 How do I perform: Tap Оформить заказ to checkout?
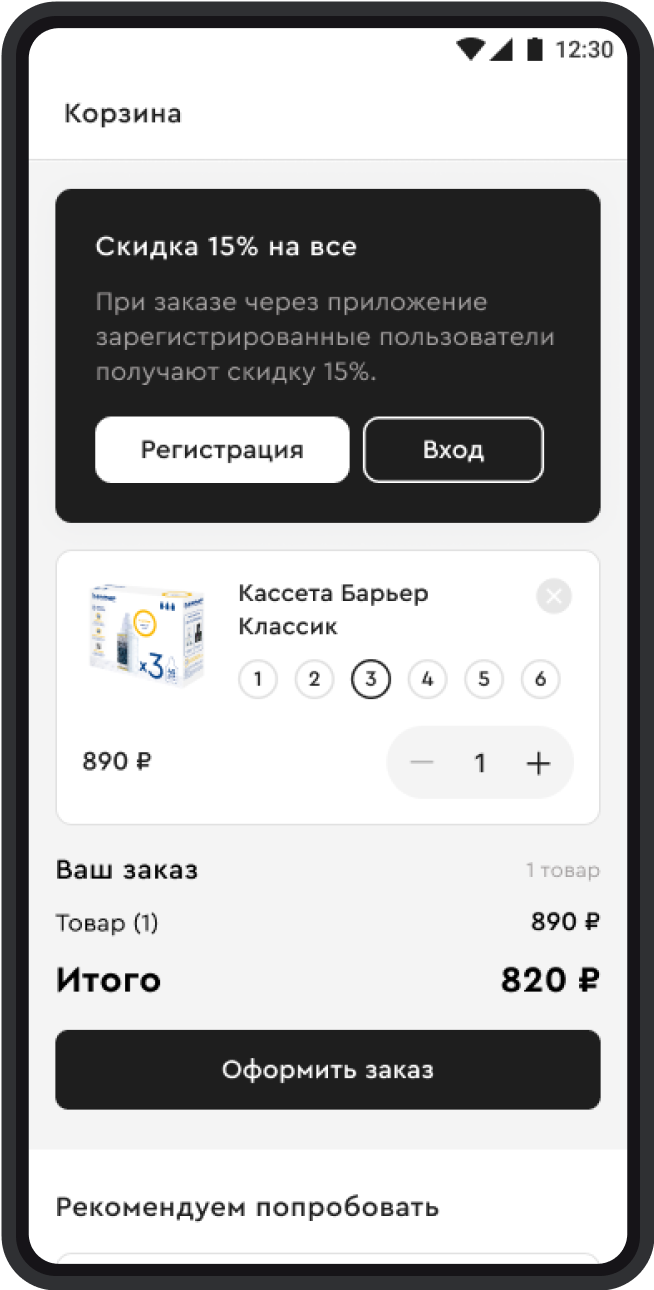pyautogui.click(x=328, y=1070)
